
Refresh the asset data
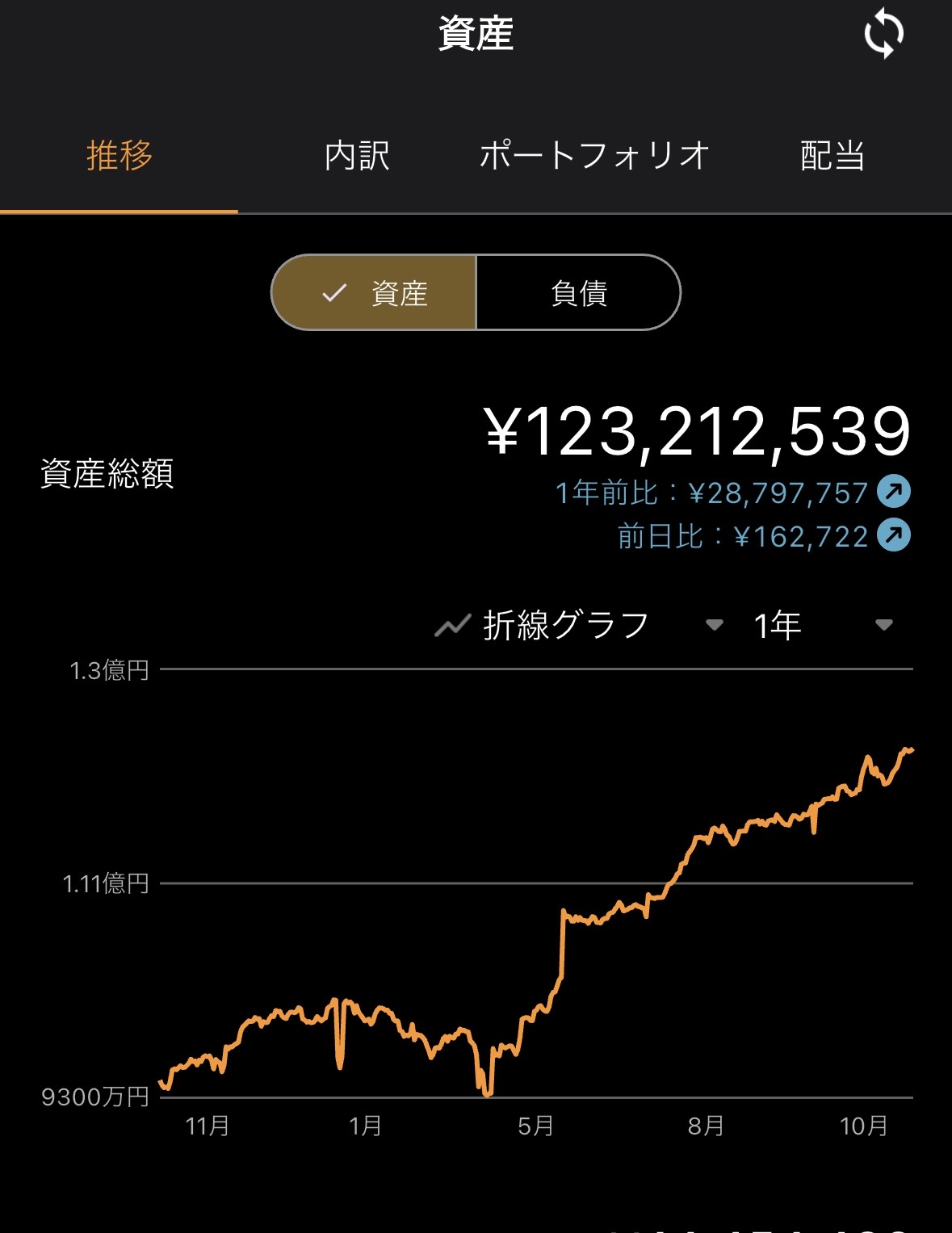coord(883,34)
